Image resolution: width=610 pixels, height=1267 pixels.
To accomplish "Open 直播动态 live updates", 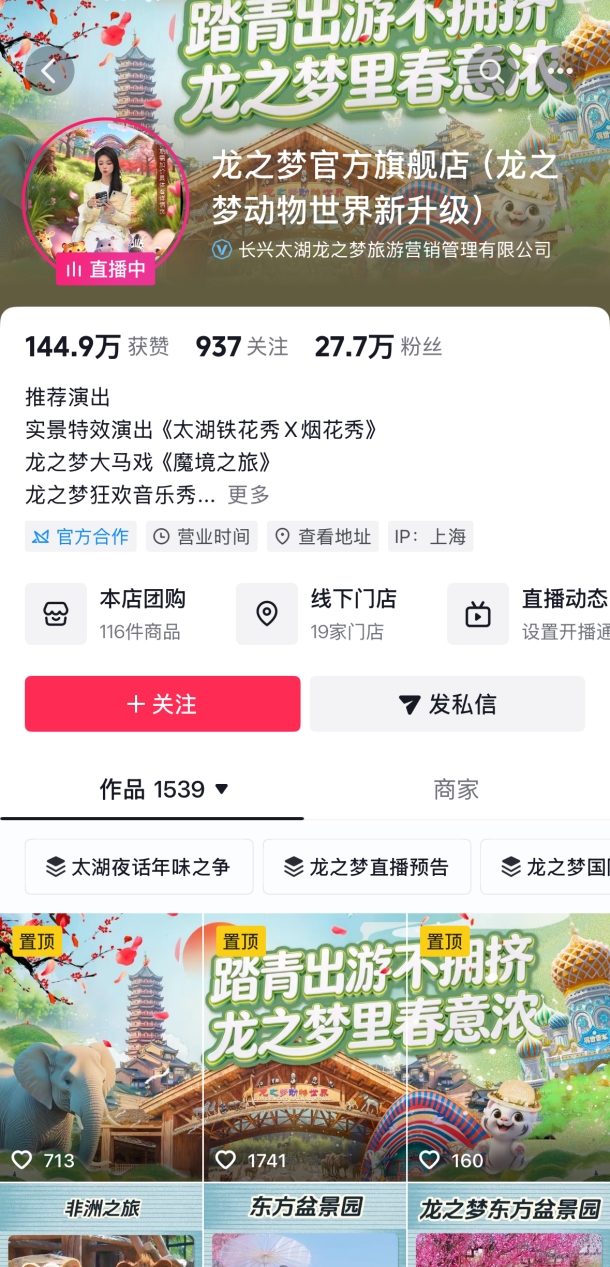I will tap(528, 614).
